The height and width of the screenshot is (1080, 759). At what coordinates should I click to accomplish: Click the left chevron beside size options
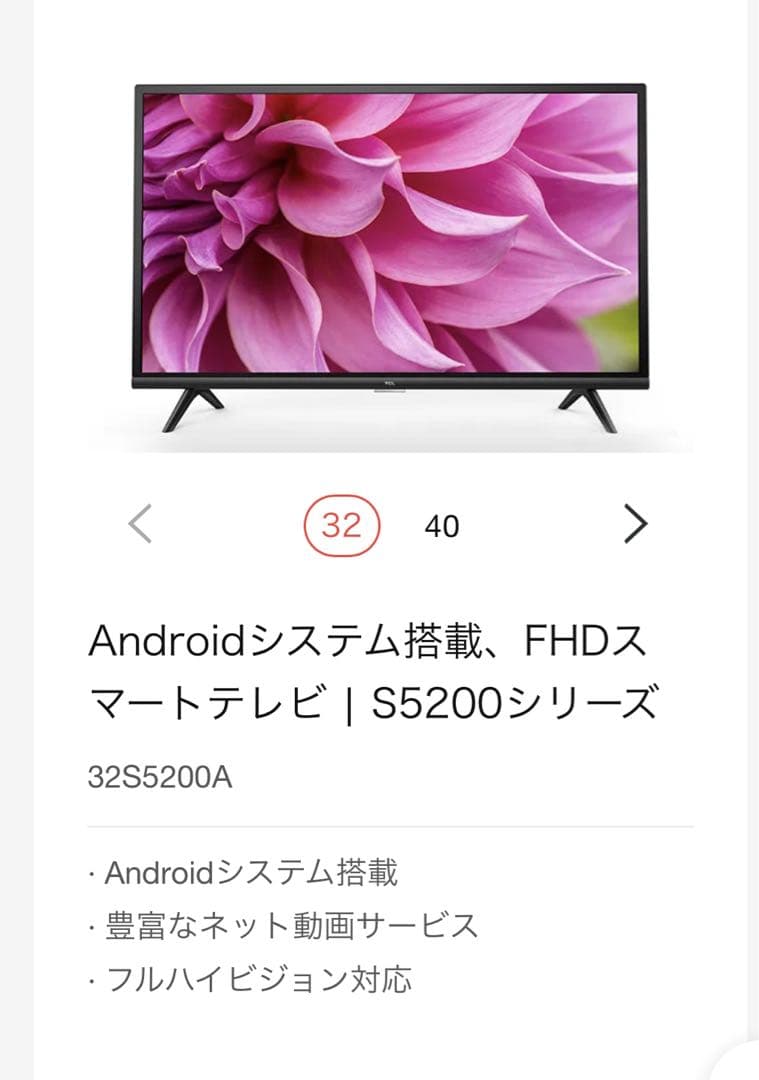click(138, 524)
